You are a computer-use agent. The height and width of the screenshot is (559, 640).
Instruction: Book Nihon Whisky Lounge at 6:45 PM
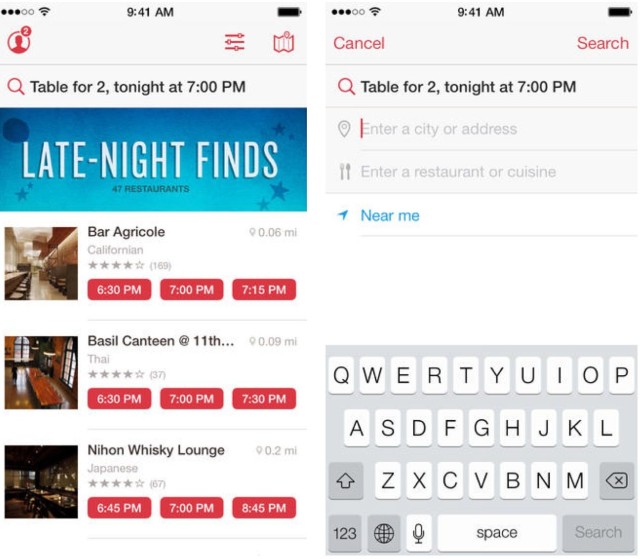[119, 508]
